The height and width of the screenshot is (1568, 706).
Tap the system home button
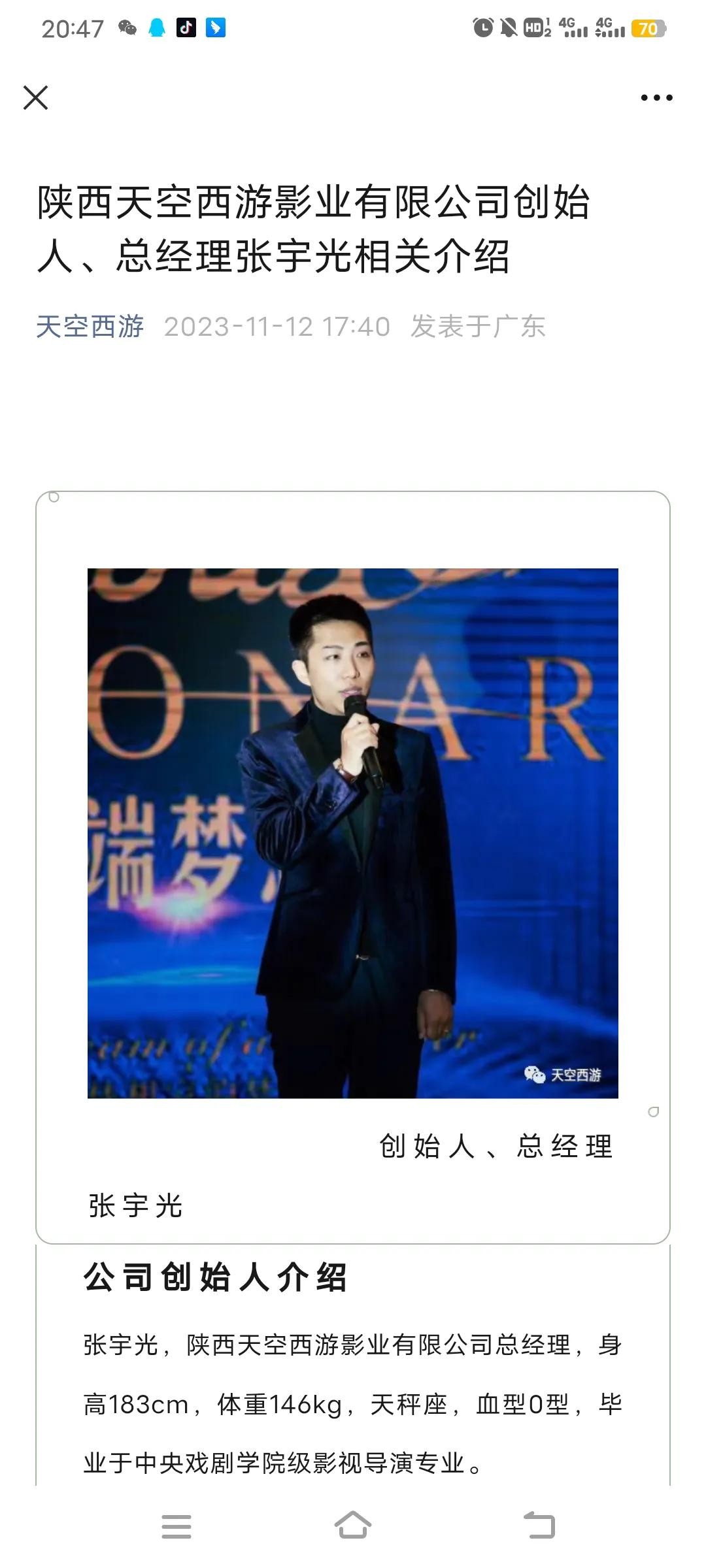(353, 1526)
